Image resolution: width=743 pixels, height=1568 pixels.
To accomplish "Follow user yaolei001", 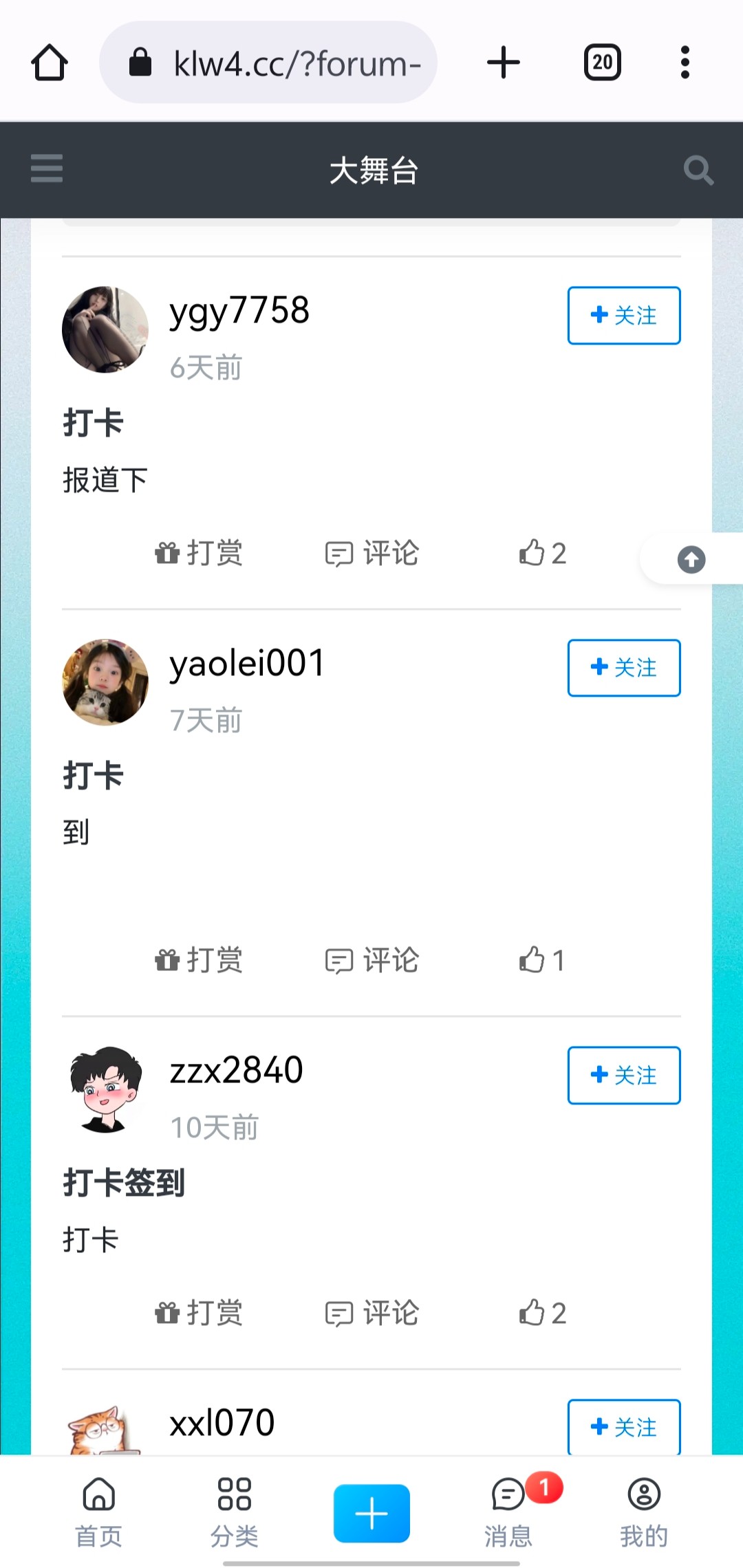I will (x=623, y=668).
